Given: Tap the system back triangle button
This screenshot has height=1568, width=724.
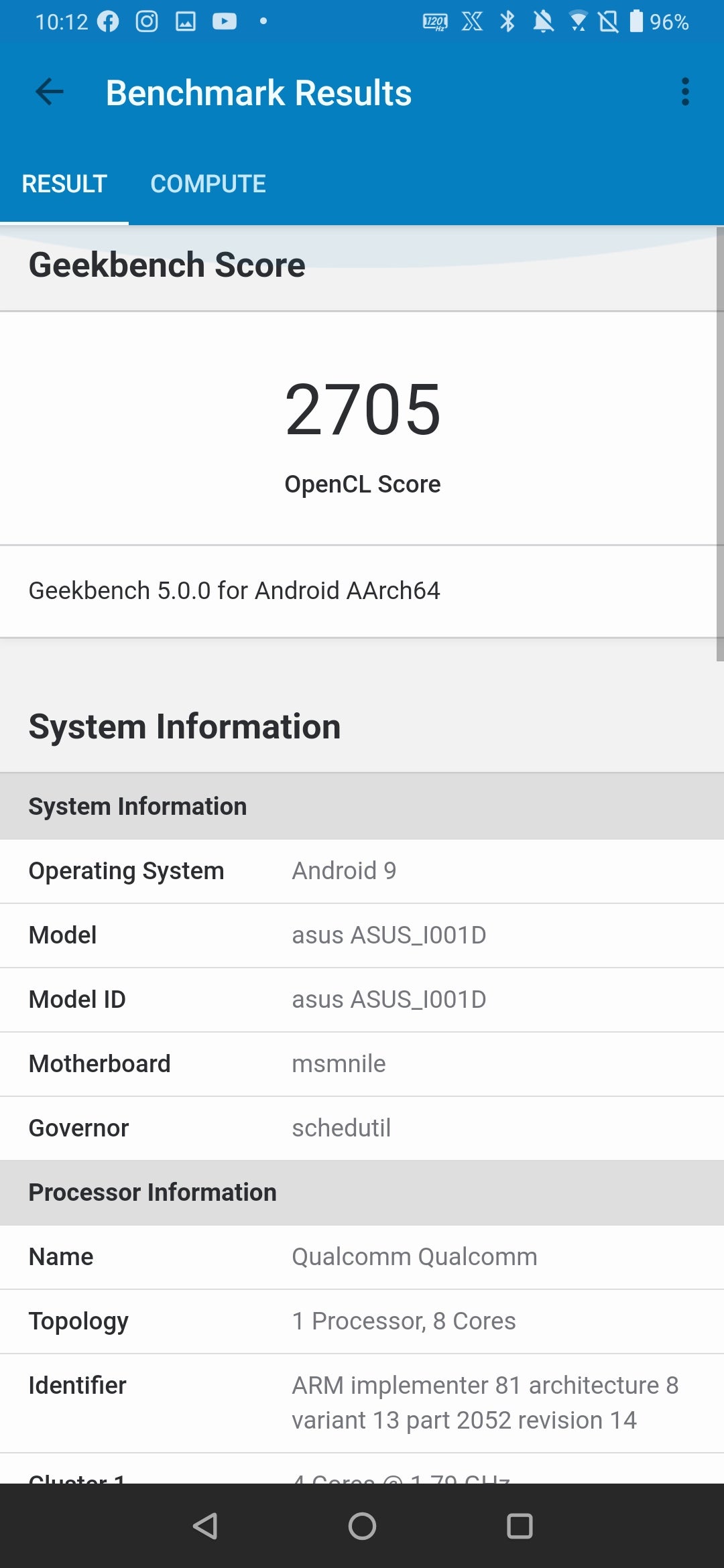Looking at the screenshot, I should pos(205,1526).
